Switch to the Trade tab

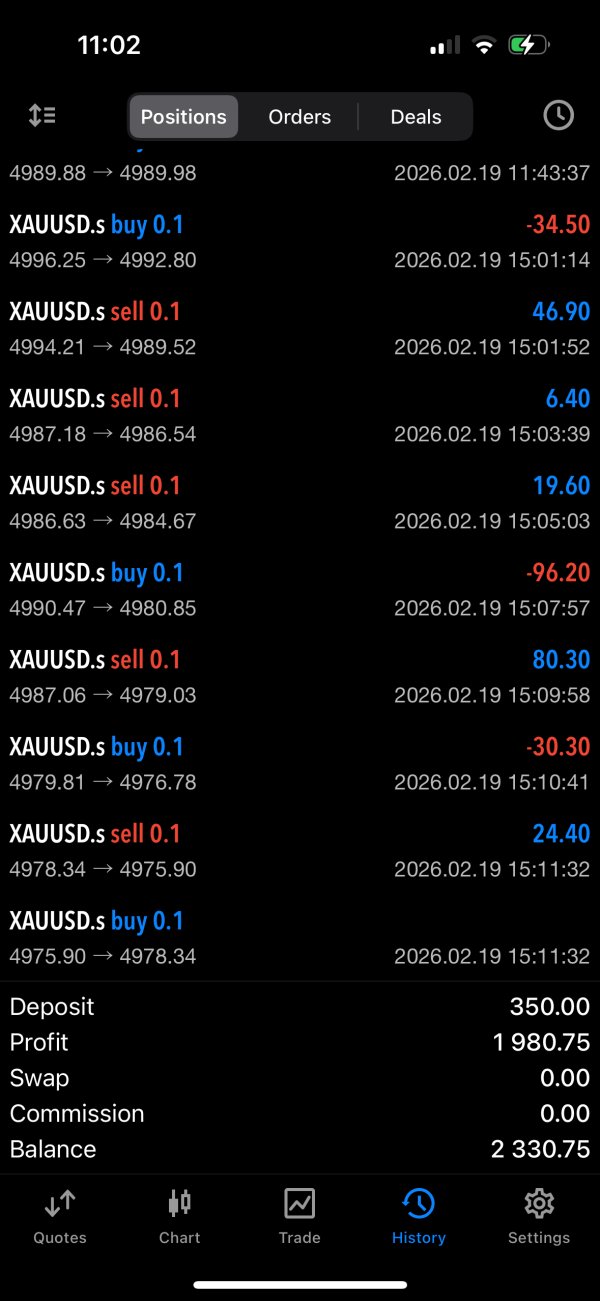point(299,1215)
